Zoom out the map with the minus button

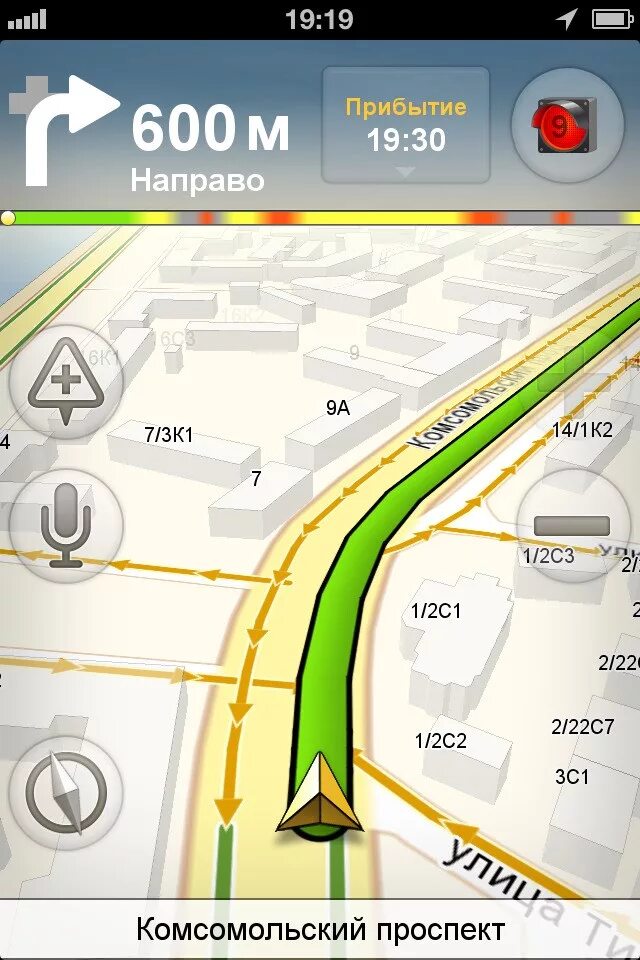[x=572, y=526]
